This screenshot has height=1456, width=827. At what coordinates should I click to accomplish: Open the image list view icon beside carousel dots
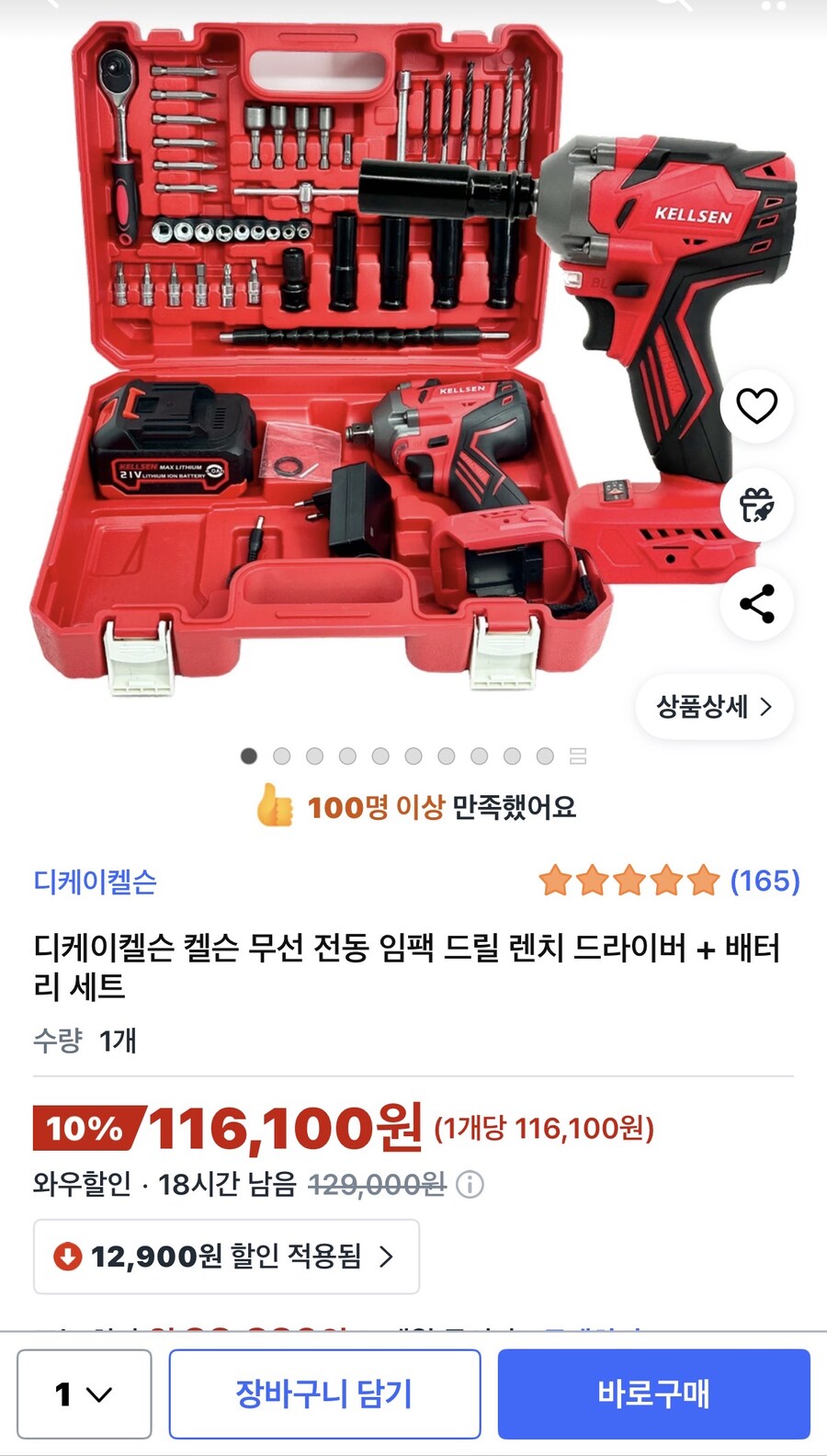pyautogui.click(x=578, y=756)
